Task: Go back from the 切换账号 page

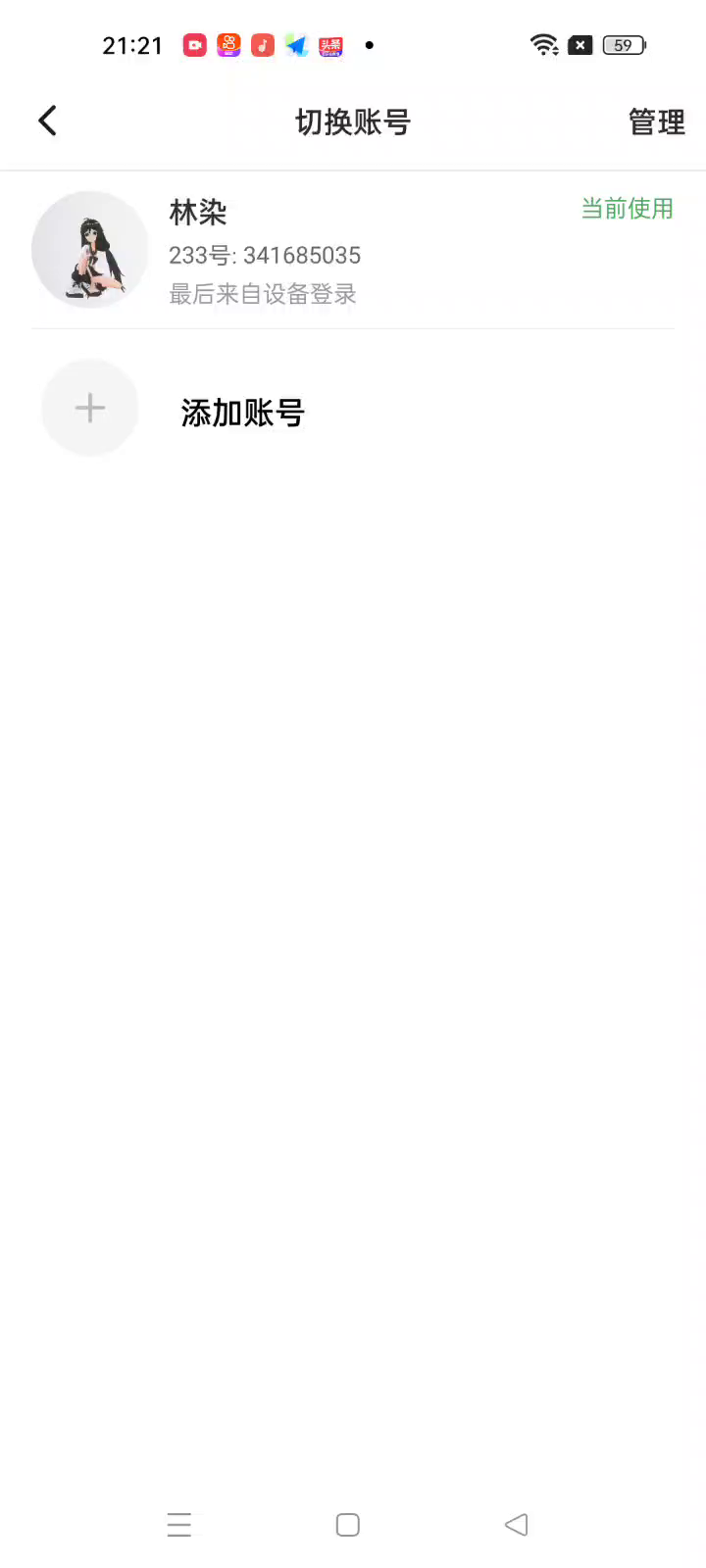Action: tap(47, 122)
